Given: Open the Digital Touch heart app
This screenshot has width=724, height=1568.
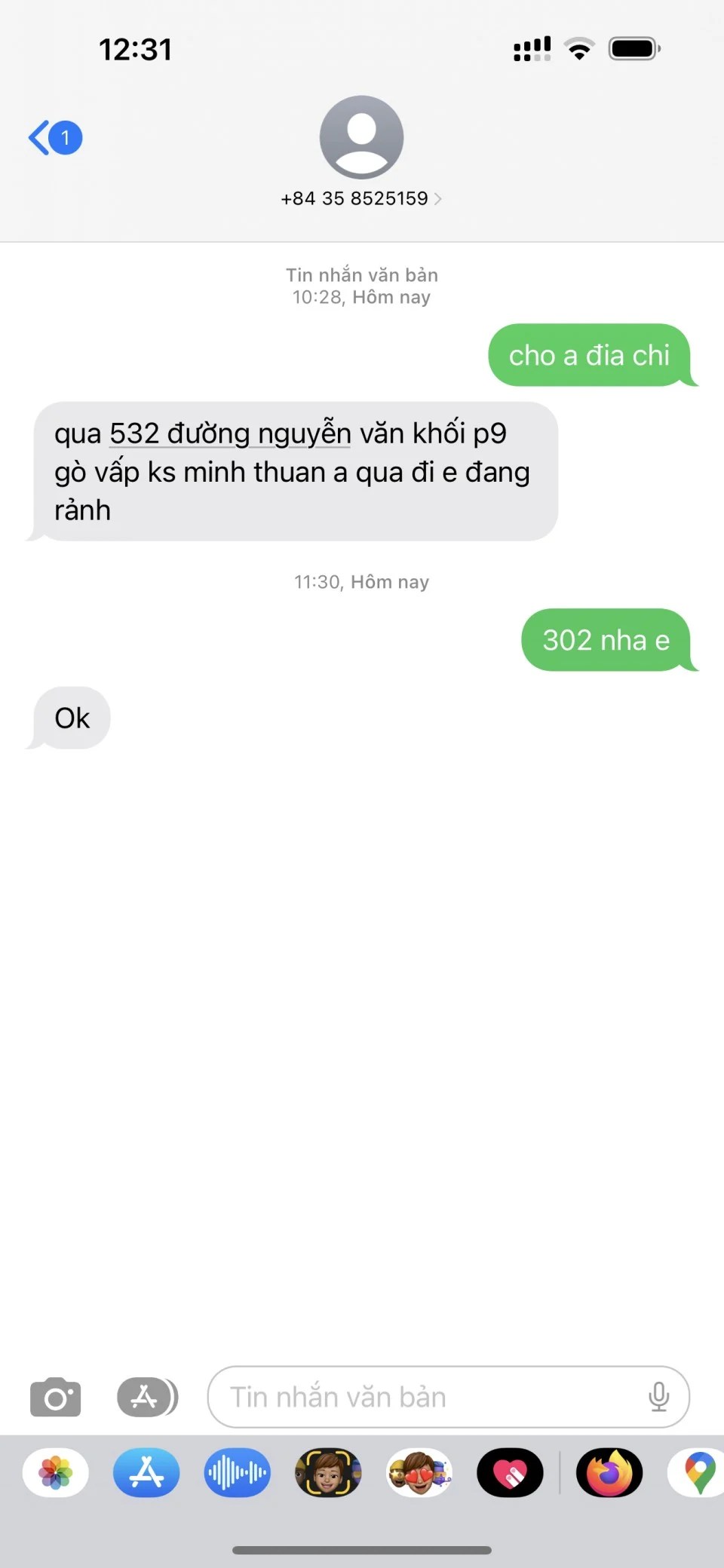Looking at the screenshot, I should [x=510, y=1472].
